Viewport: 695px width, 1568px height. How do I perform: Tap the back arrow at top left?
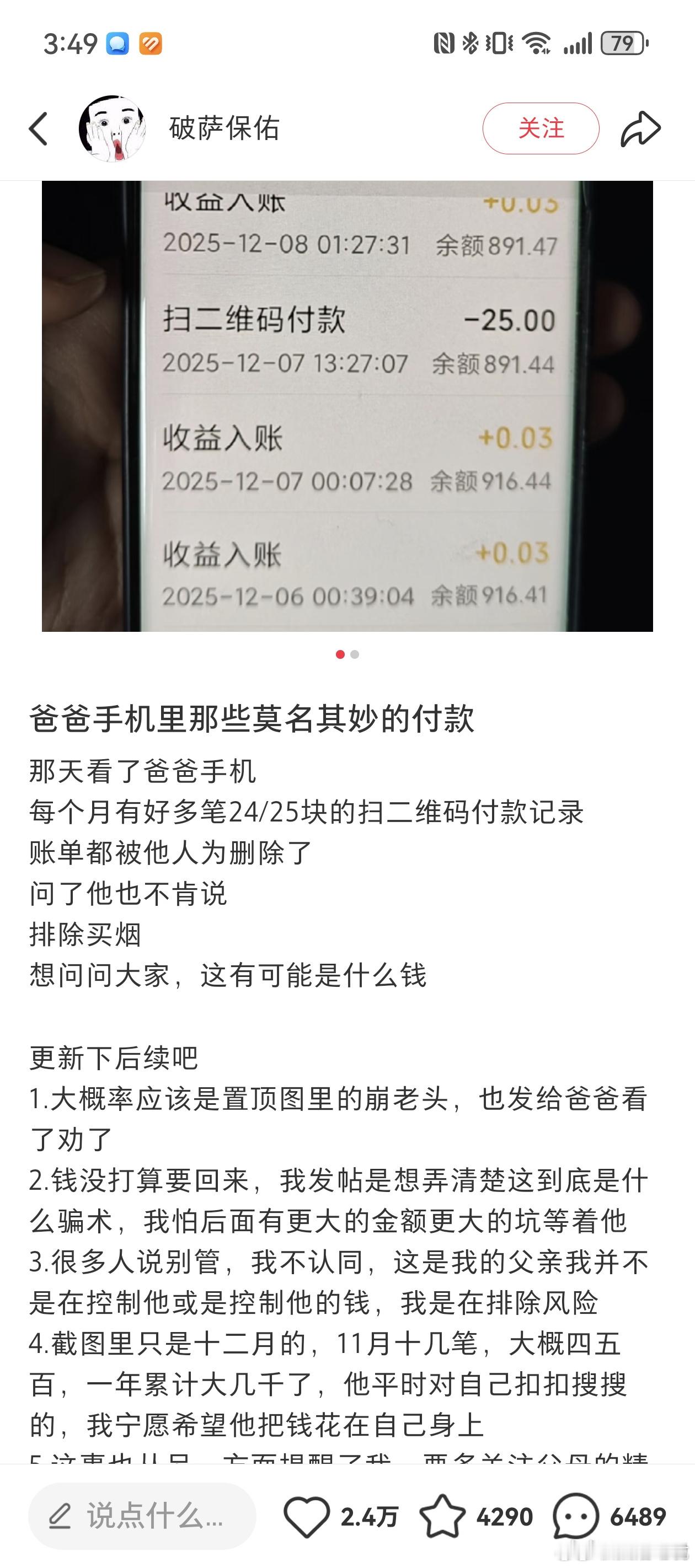(x=38, y=128)
